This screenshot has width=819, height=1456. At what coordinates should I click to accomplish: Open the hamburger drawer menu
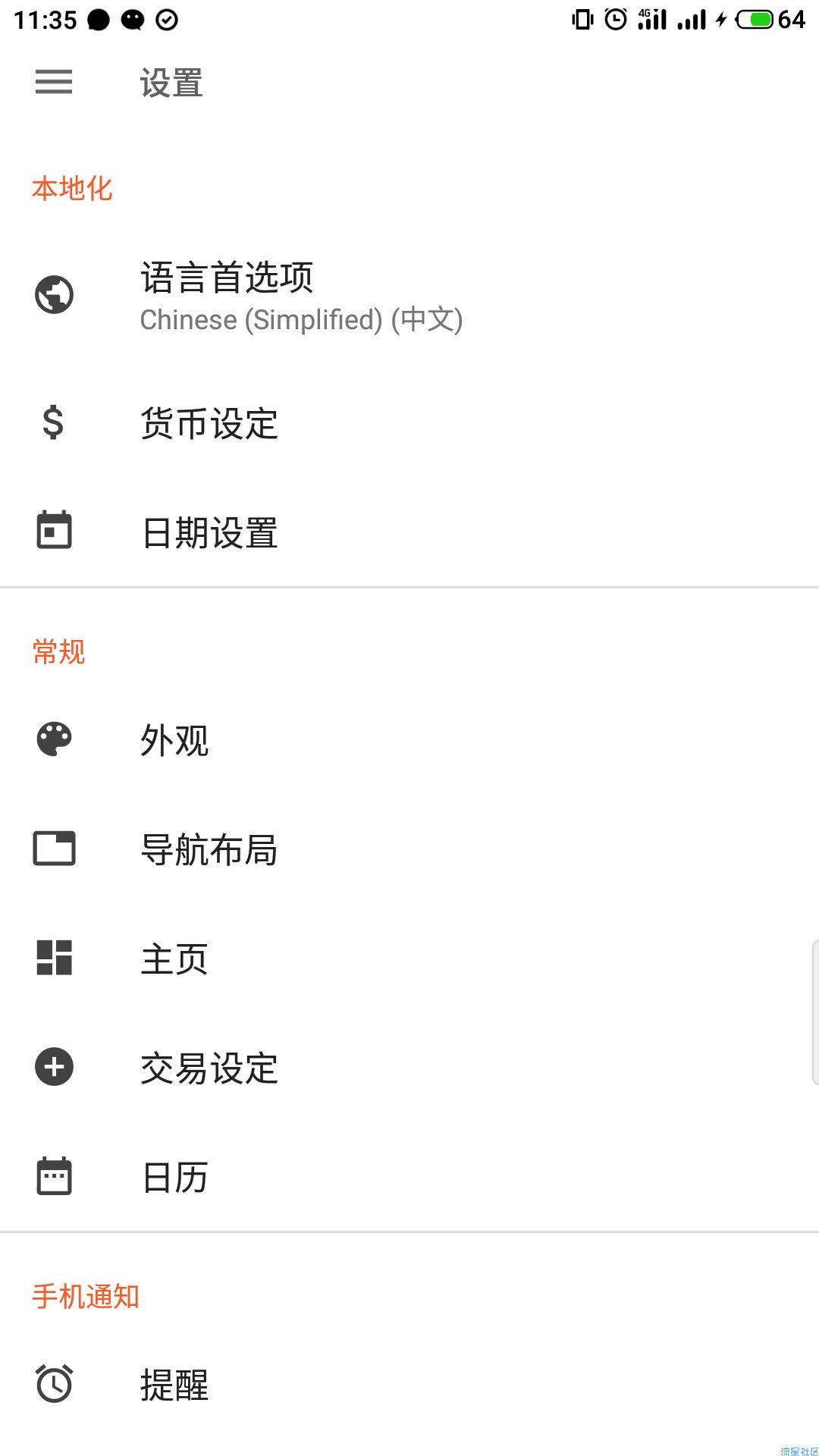tap(54, 82)
